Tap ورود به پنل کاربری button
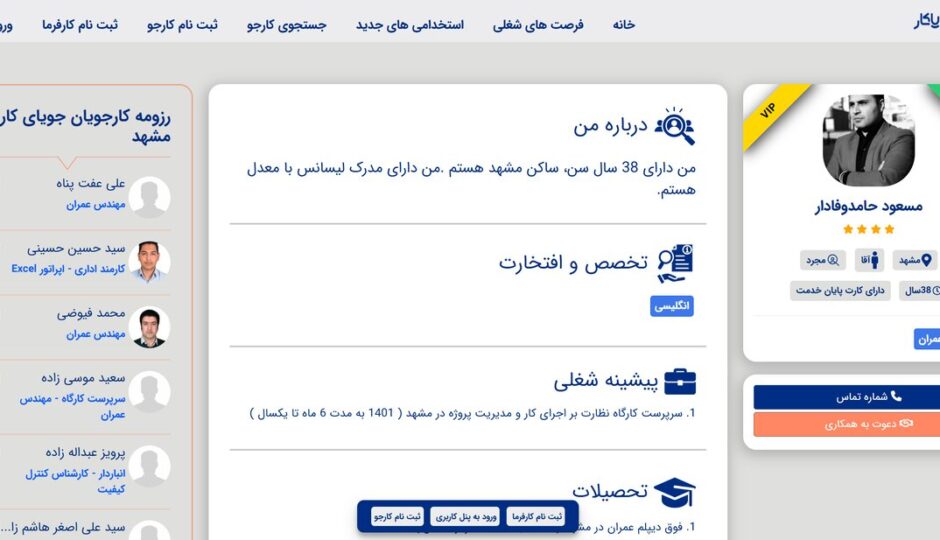This screenshot has height=540, width=940. pos(465,517)
